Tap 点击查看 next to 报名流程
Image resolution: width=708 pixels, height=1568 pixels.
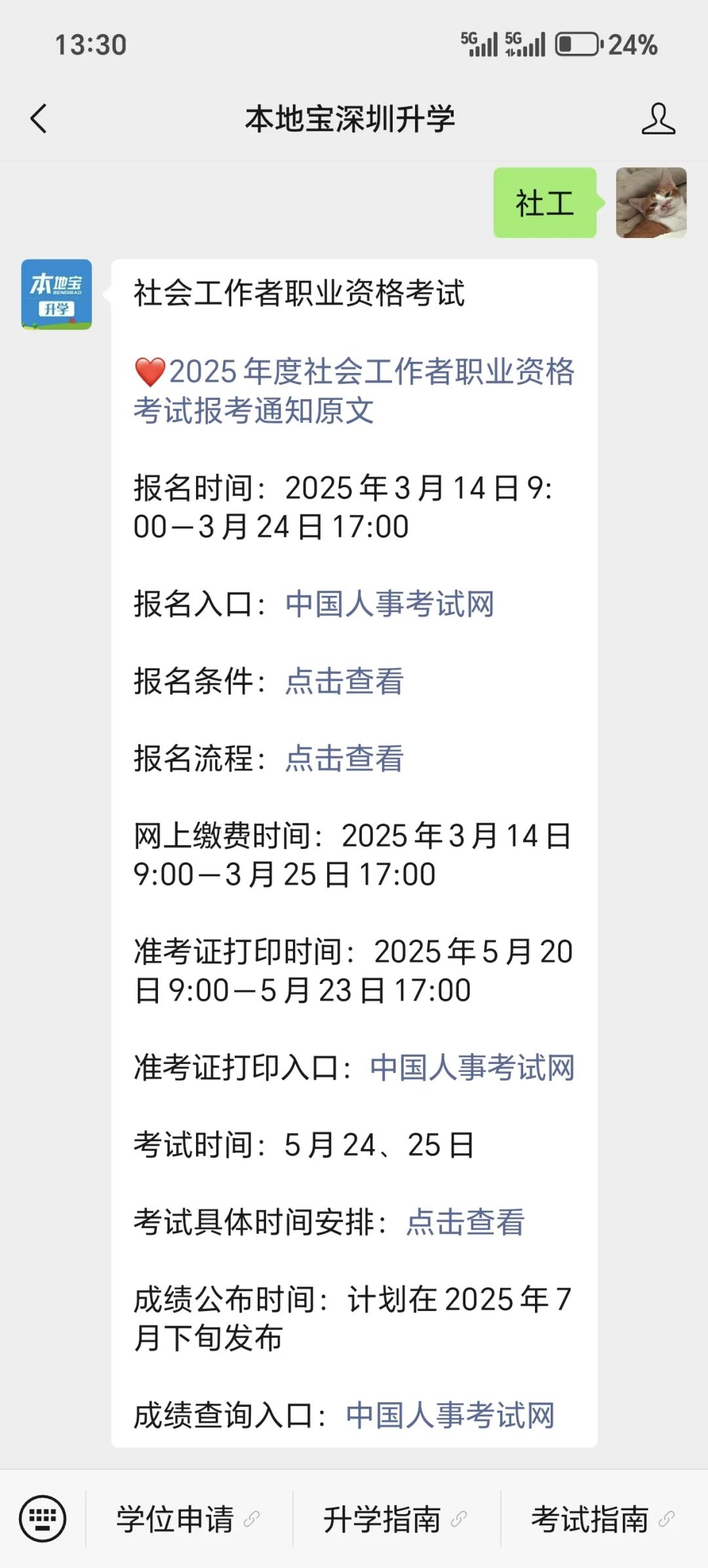[x=344, y=758]
